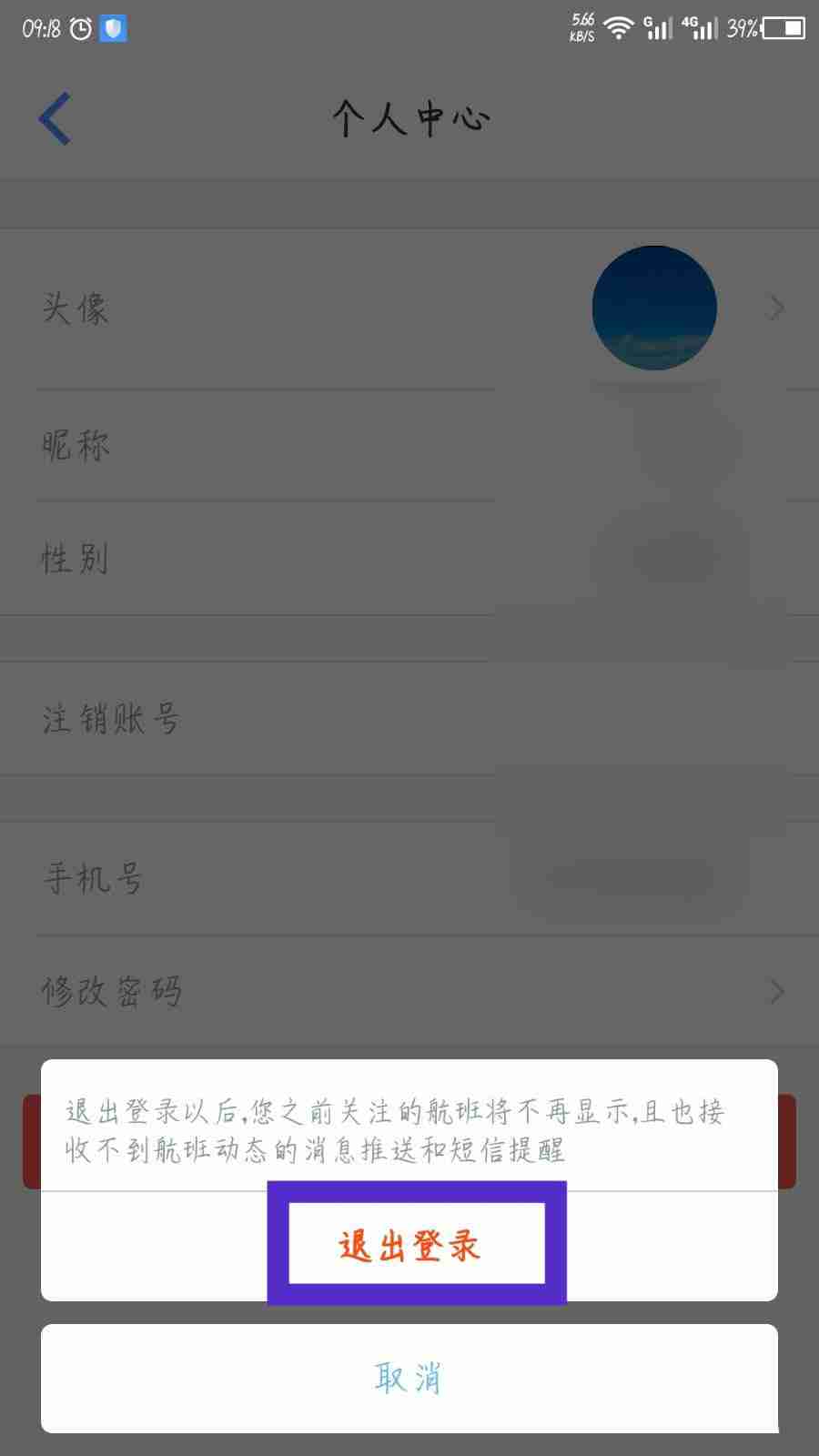Tap the 个人中心 title text

[x=409, y=118]
